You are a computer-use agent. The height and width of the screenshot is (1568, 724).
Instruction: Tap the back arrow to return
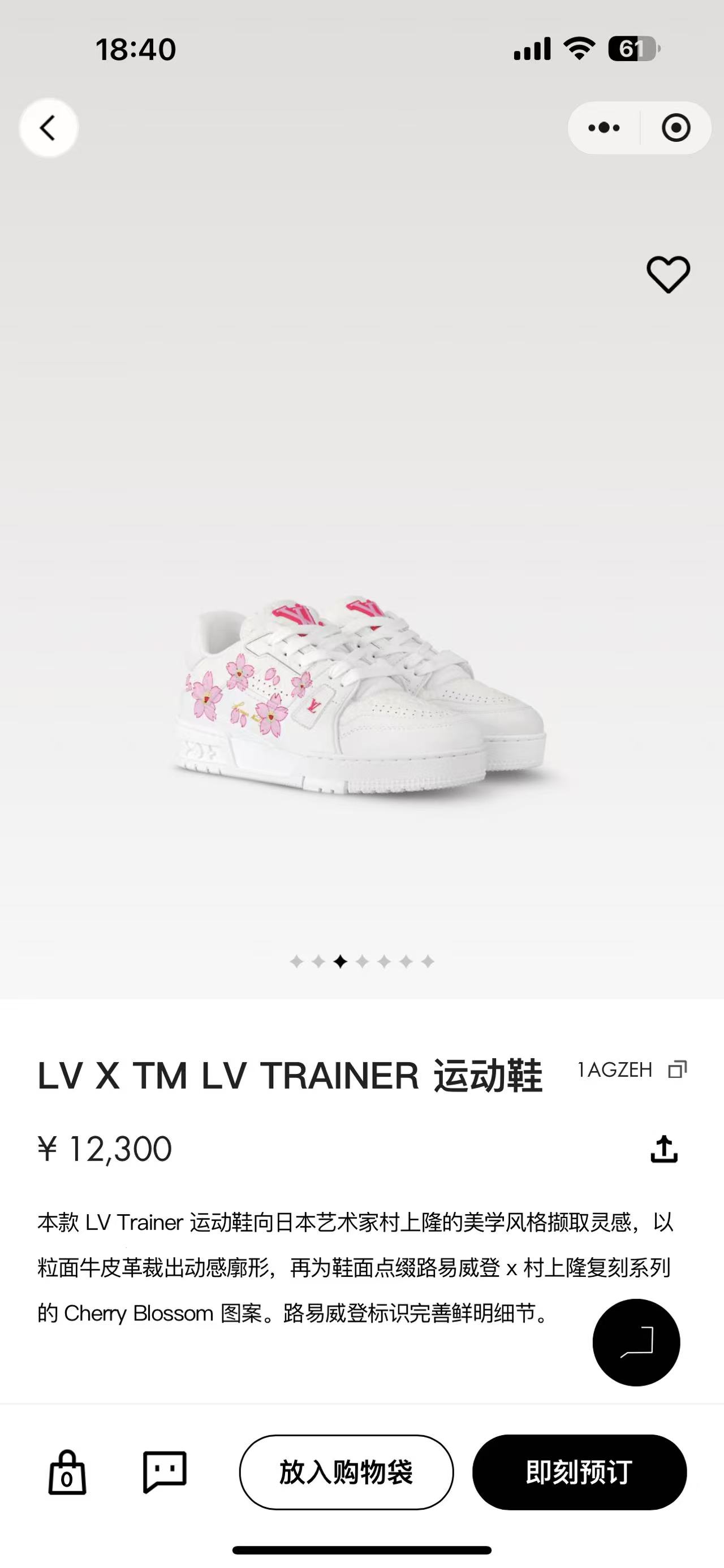click(x=48, y=127)
